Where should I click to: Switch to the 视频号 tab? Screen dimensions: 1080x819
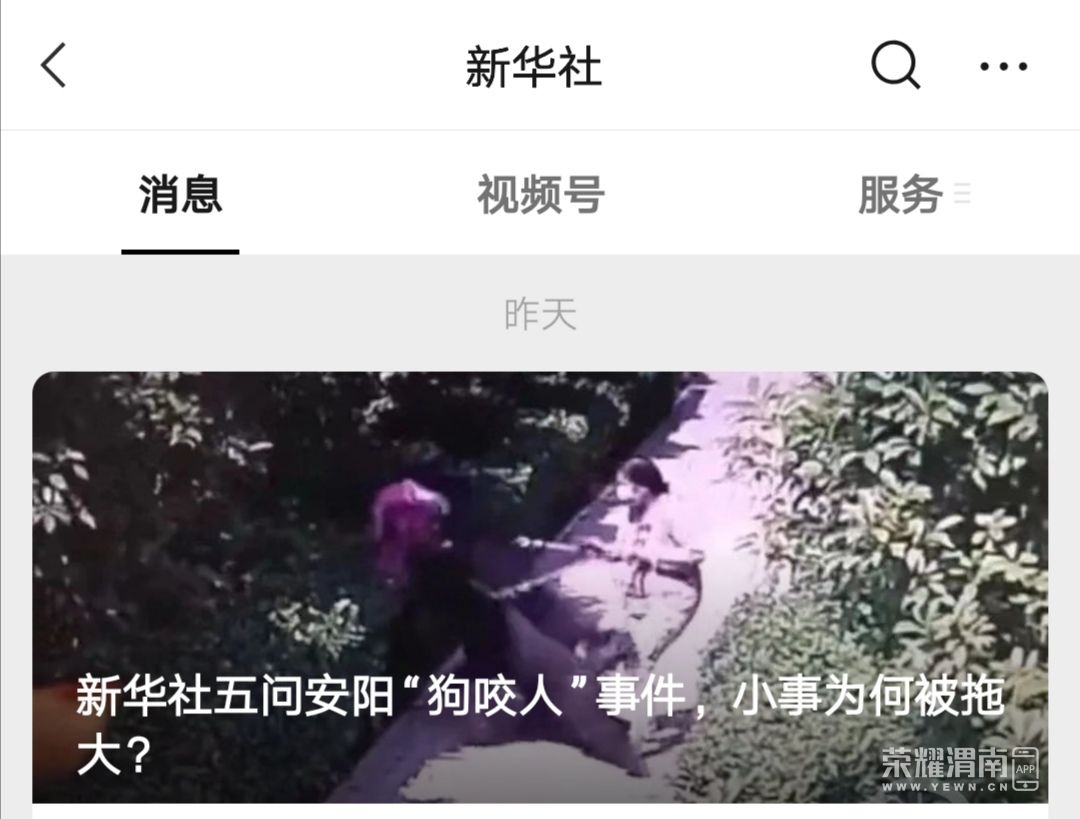point(540,194)
